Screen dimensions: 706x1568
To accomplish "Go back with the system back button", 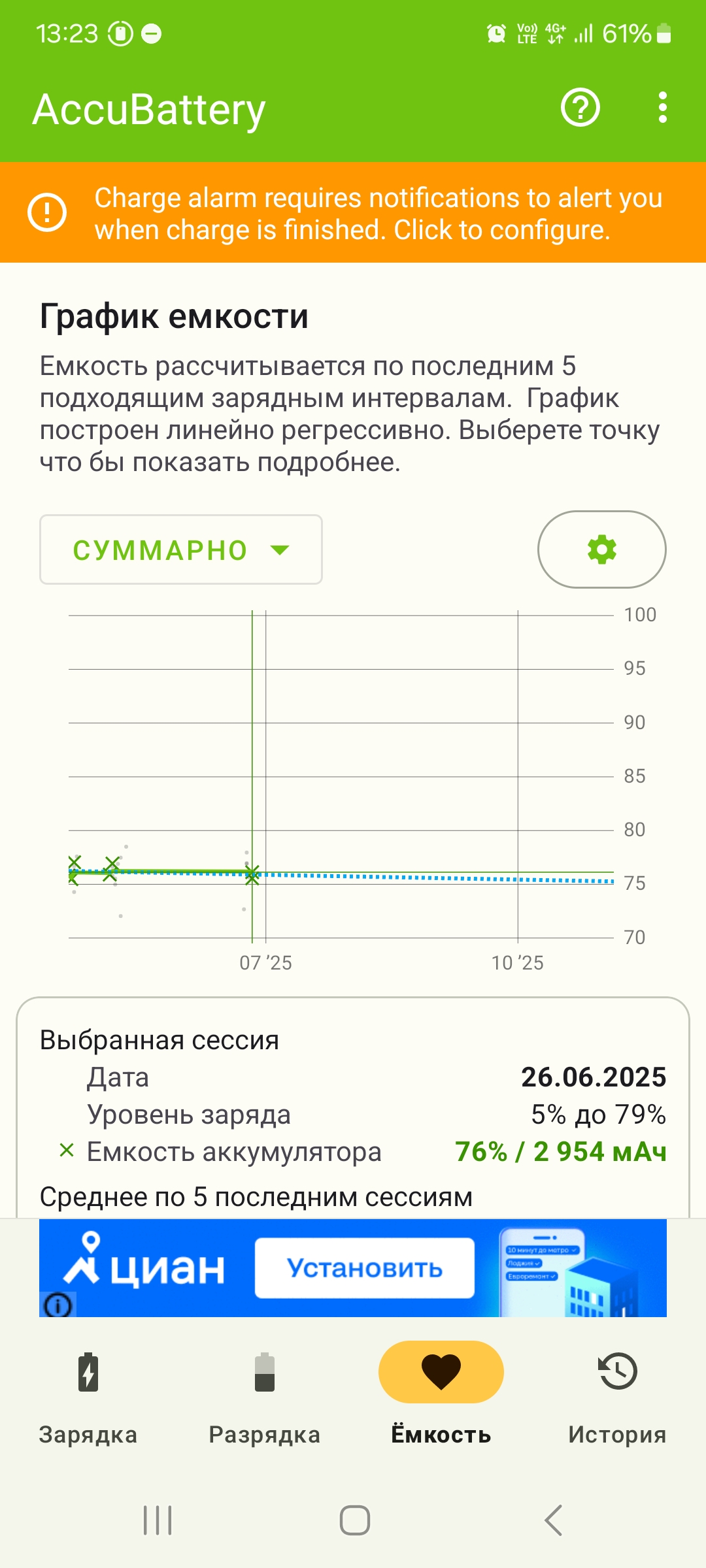I will [553, 1520].
